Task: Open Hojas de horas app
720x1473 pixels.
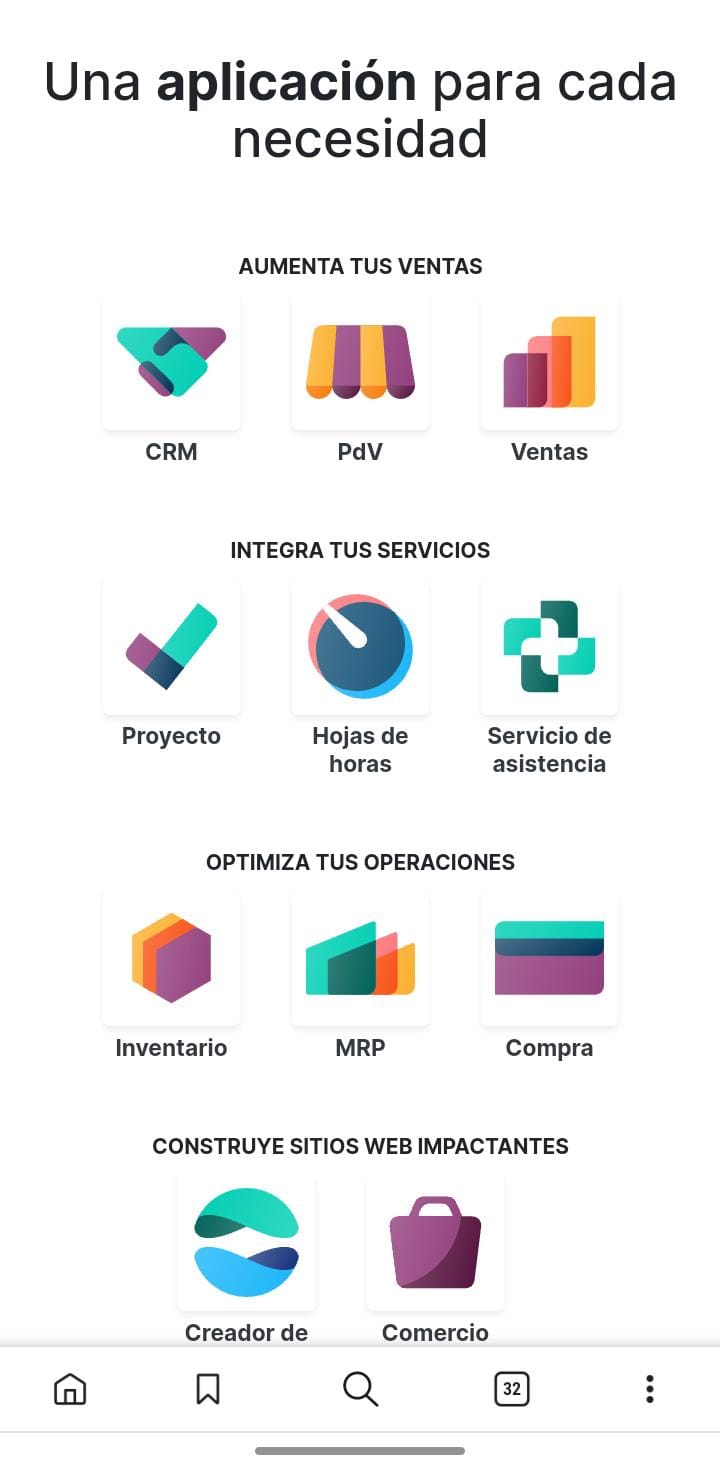Action: pyautogui.click(x=360, y=647)
